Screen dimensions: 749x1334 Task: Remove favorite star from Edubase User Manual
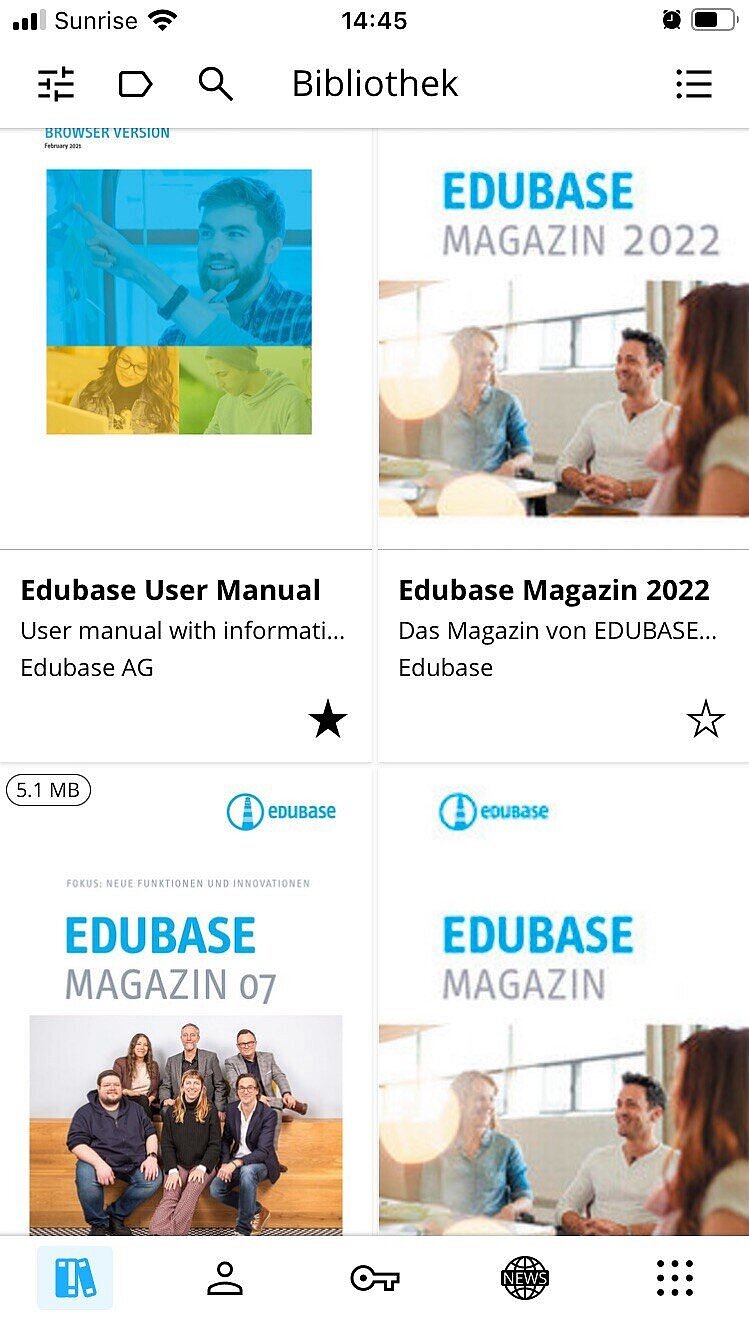(x=327, y=719)
